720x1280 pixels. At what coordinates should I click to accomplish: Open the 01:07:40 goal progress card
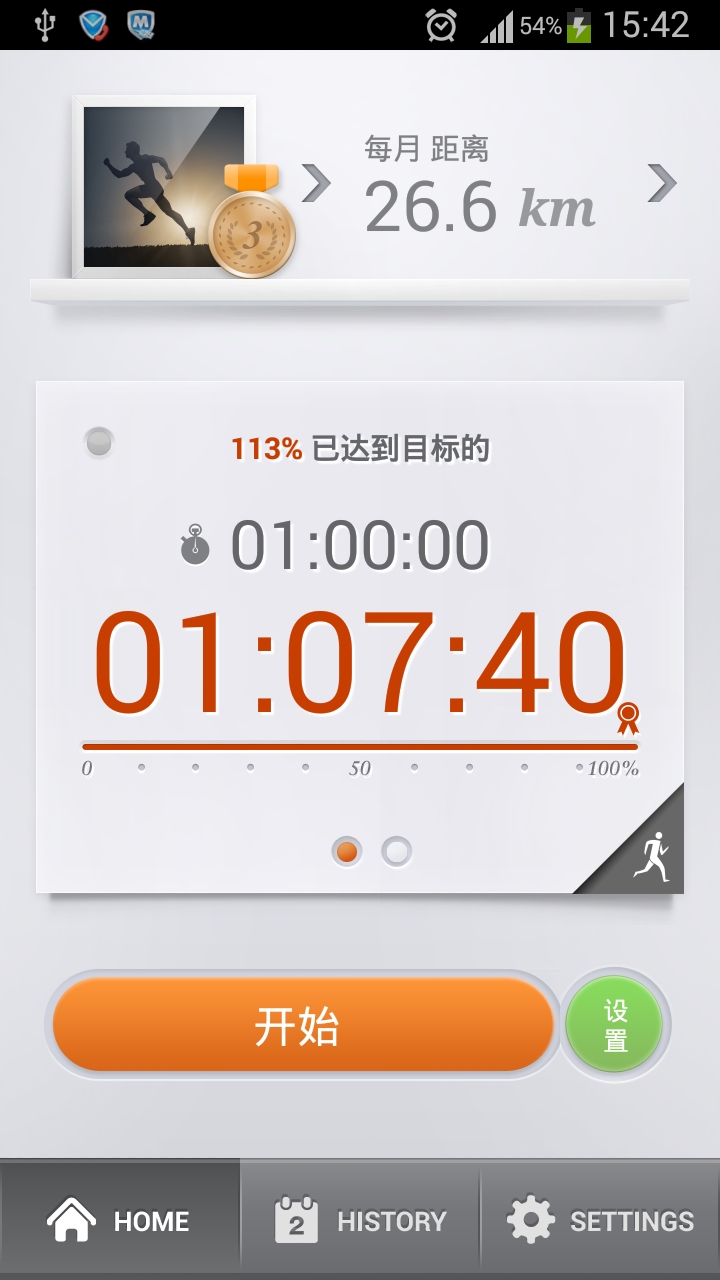(x=360, y=637)
